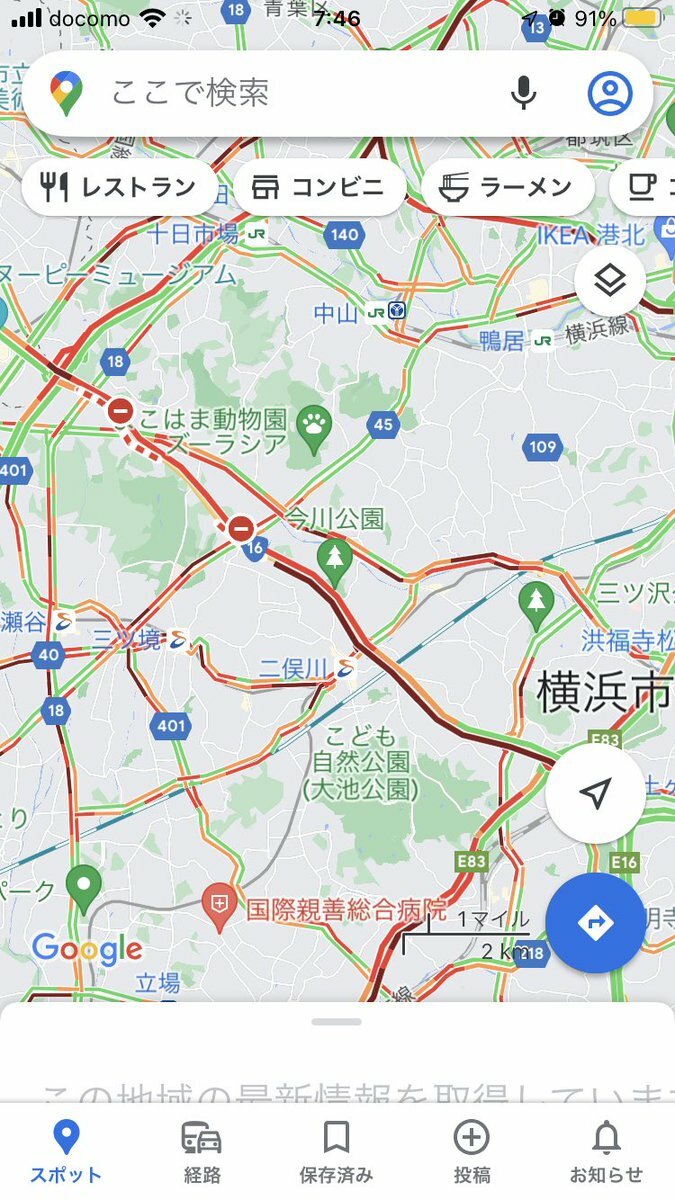Image resolution: width=675 pixels, height=1200 pixels.
Task: Tap the よこはま動物園ズーラシア map pin
Action: pos(313,425)
